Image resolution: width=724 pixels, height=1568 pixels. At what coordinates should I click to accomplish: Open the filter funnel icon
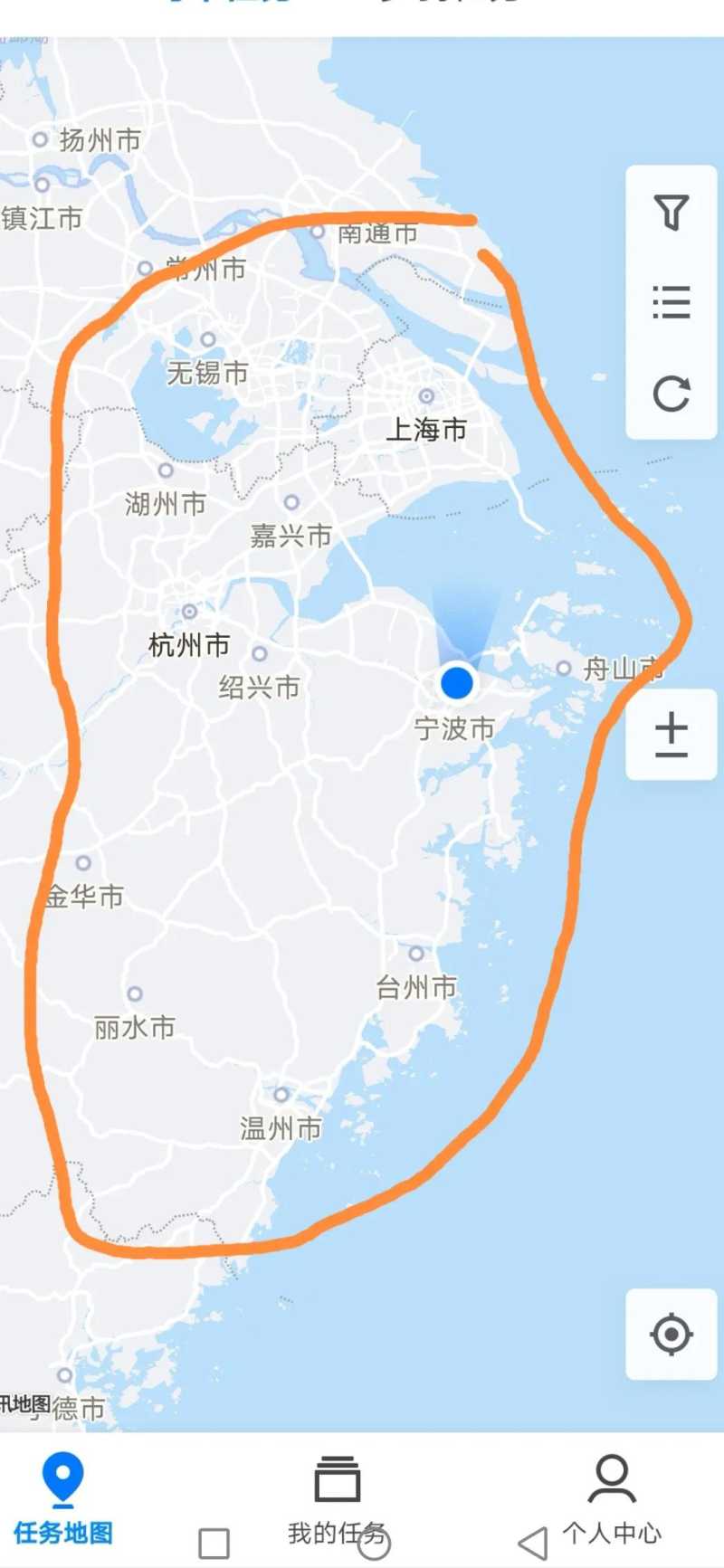tap(672, 213)
